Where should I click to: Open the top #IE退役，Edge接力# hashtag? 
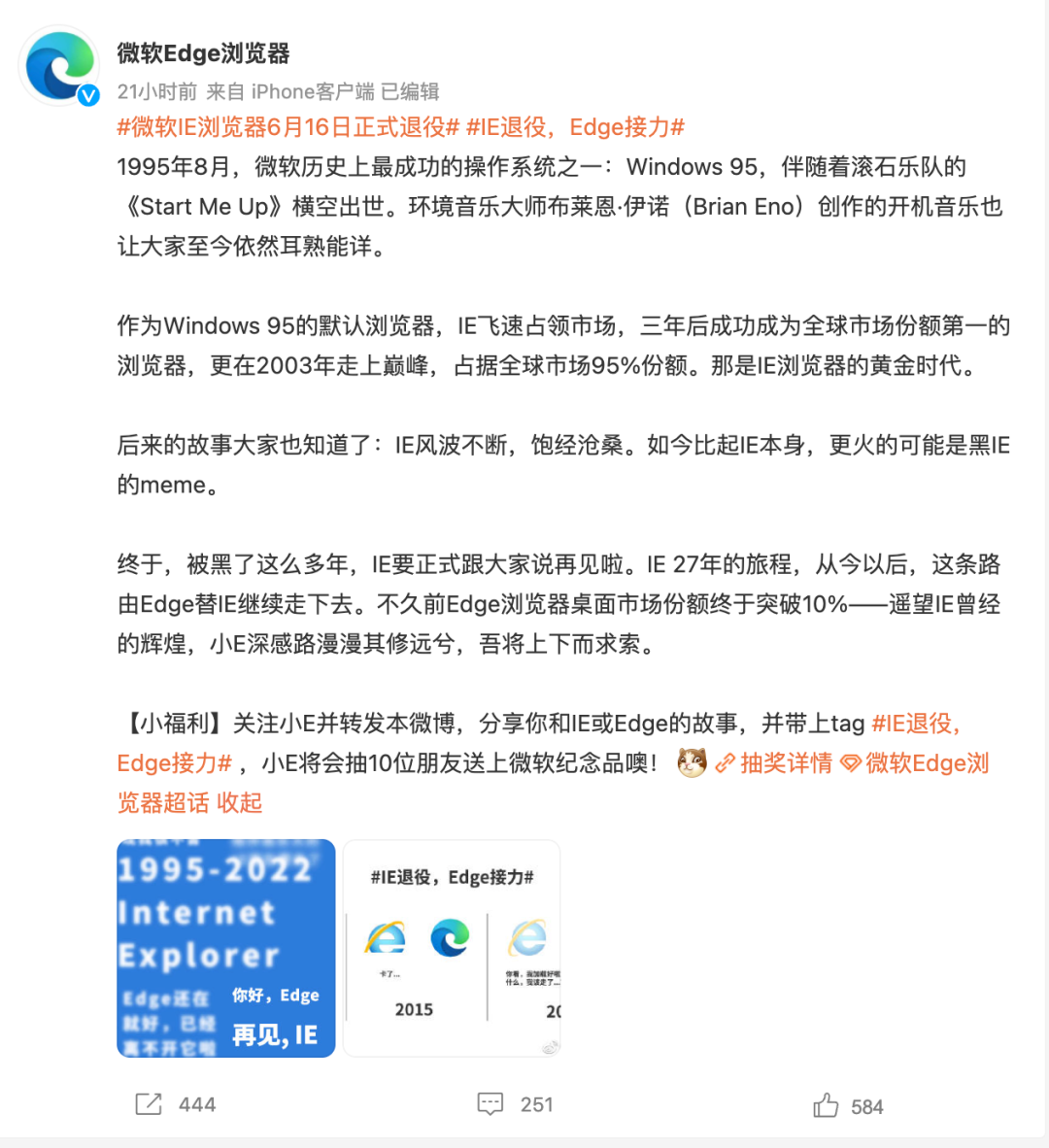coord(575,127)
